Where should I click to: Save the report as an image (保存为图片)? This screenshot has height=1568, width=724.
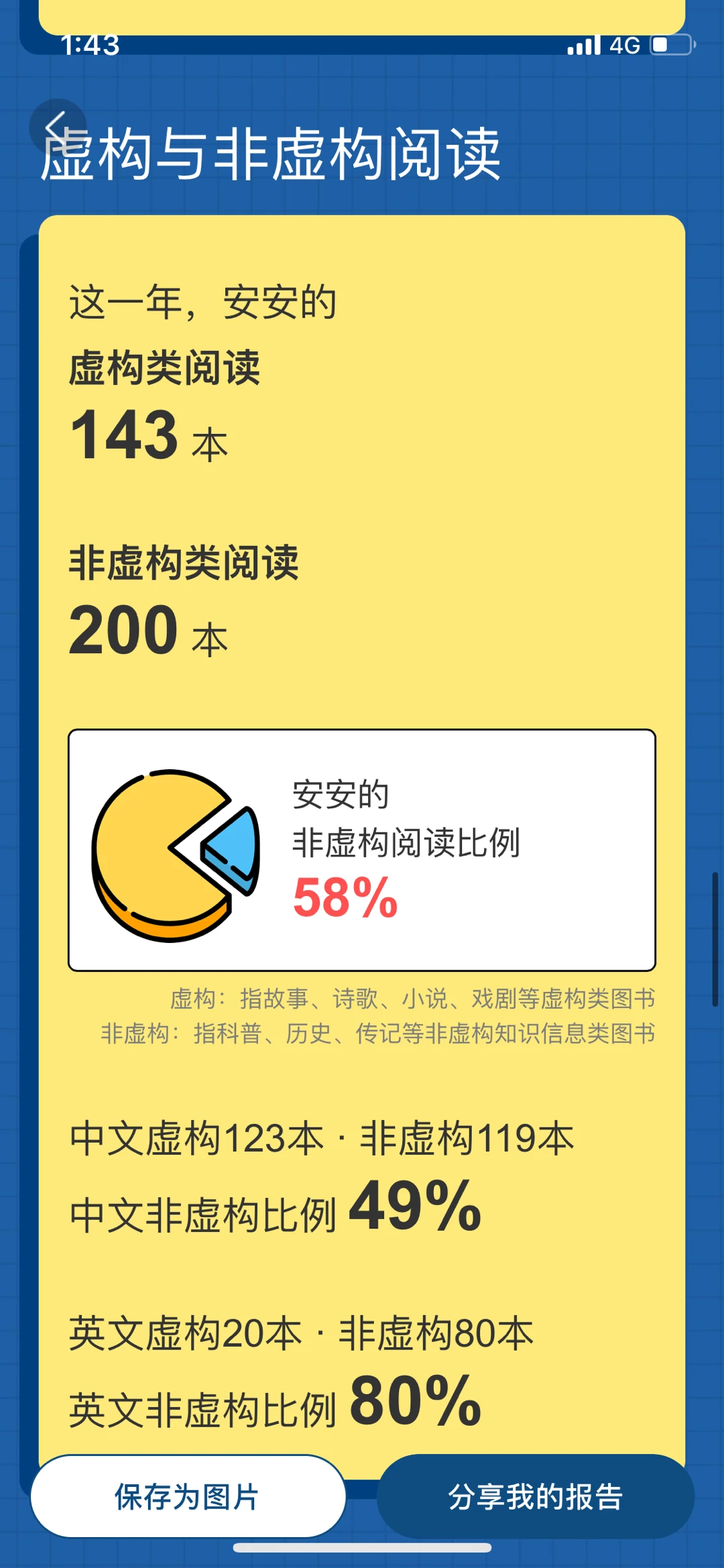click(x=188, y=1497)
